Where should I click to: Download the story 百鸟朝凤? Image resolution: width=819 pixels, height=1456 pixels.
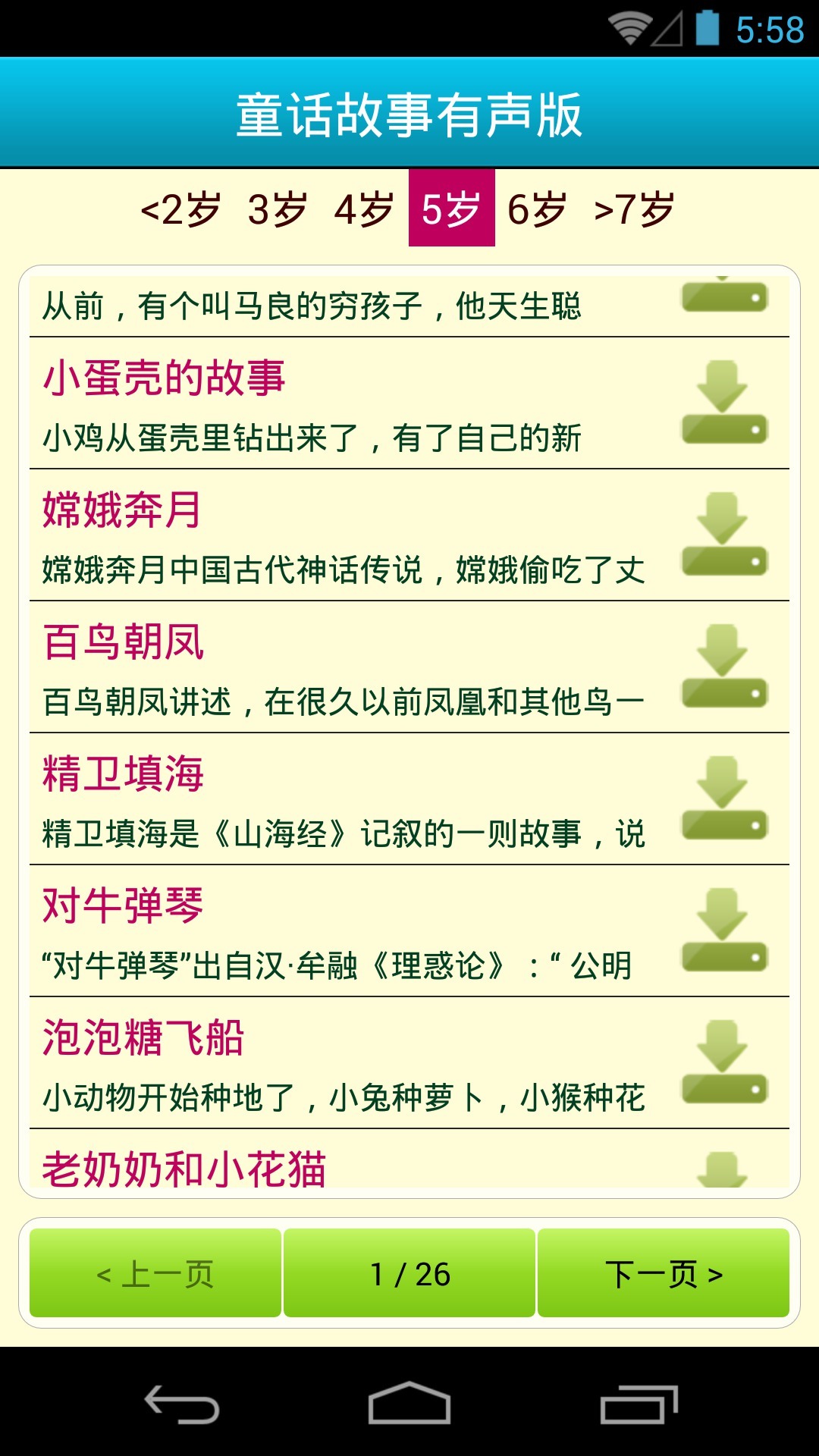click(724, 667)
